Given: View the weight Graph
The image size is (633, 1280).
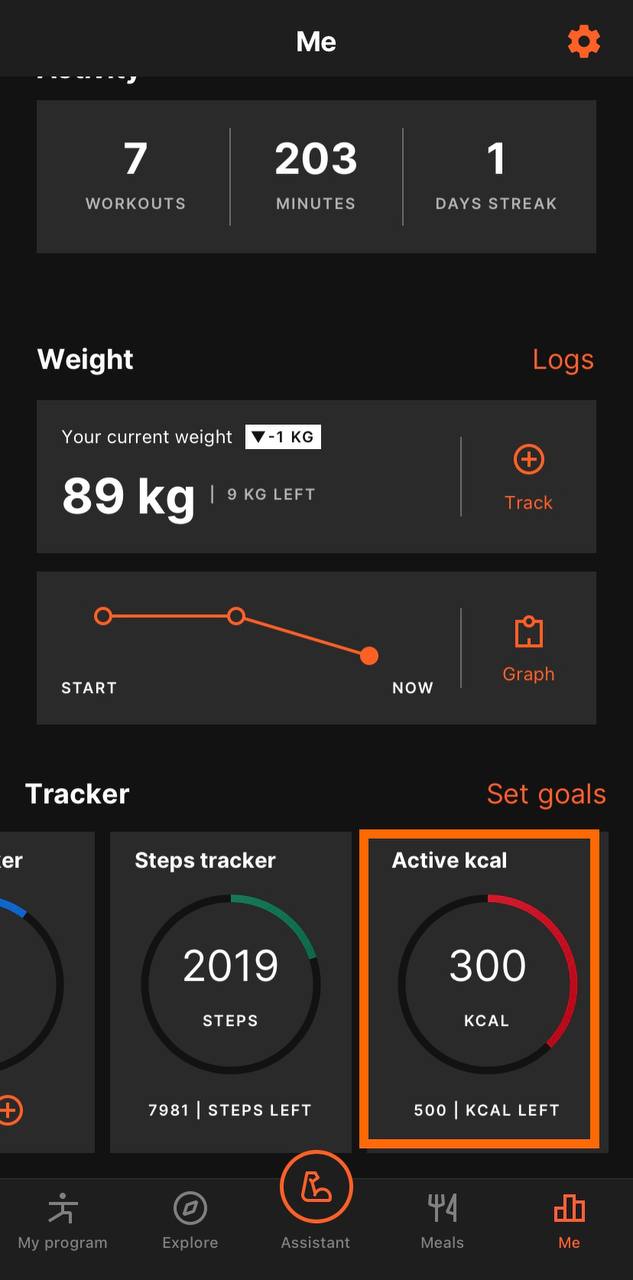Looking at the screenshot, I should [x=528, y=649].
